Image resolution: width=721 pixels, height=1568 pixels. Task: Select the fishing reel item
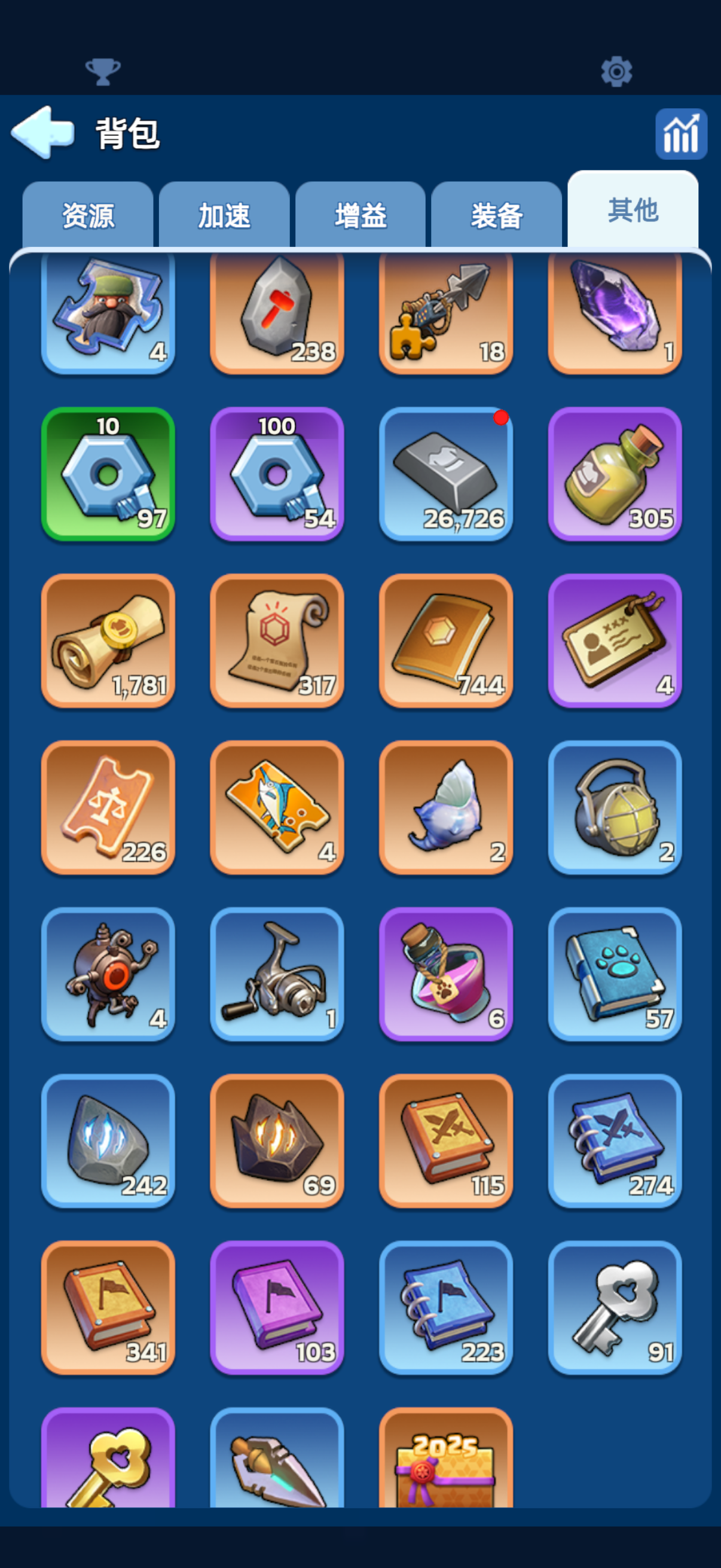[x=277, y=974]
